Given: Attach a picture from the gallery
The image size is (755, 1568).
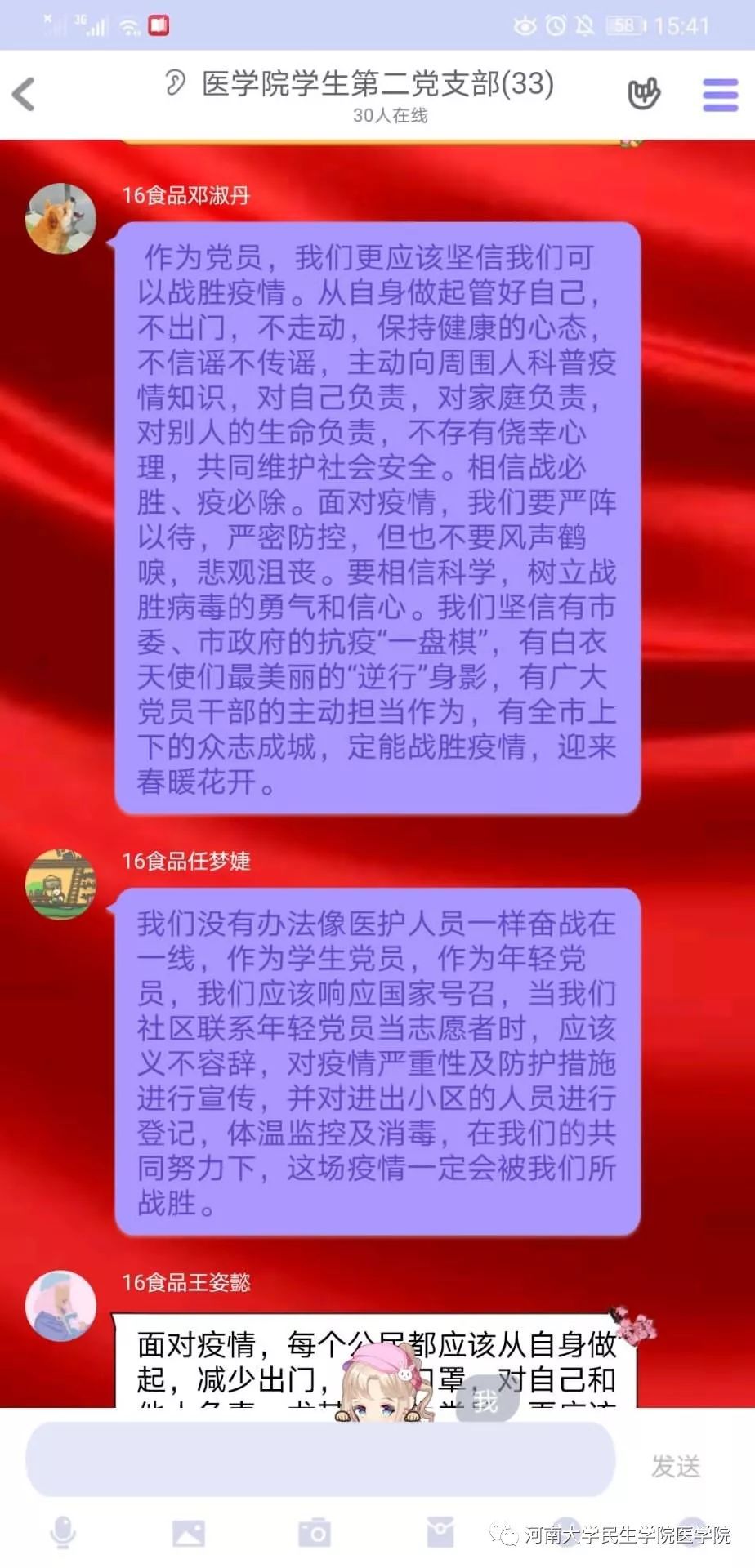Looking at the screenshot, I should [189, 1533].
